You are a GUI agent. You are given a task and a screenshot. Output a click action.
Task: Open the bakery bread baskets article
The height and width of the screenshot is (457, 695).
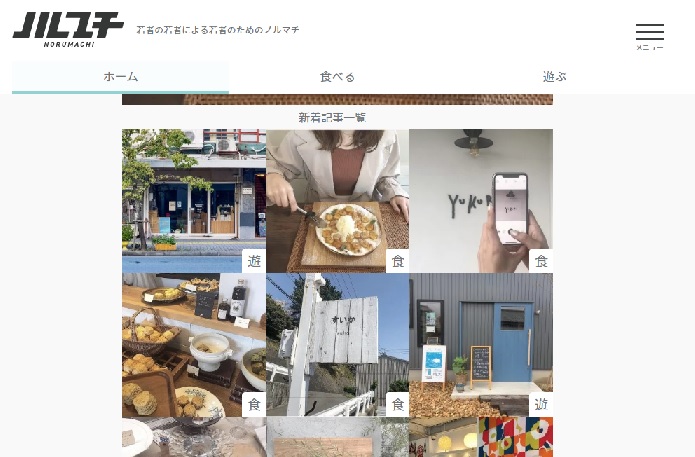(193, 344)
